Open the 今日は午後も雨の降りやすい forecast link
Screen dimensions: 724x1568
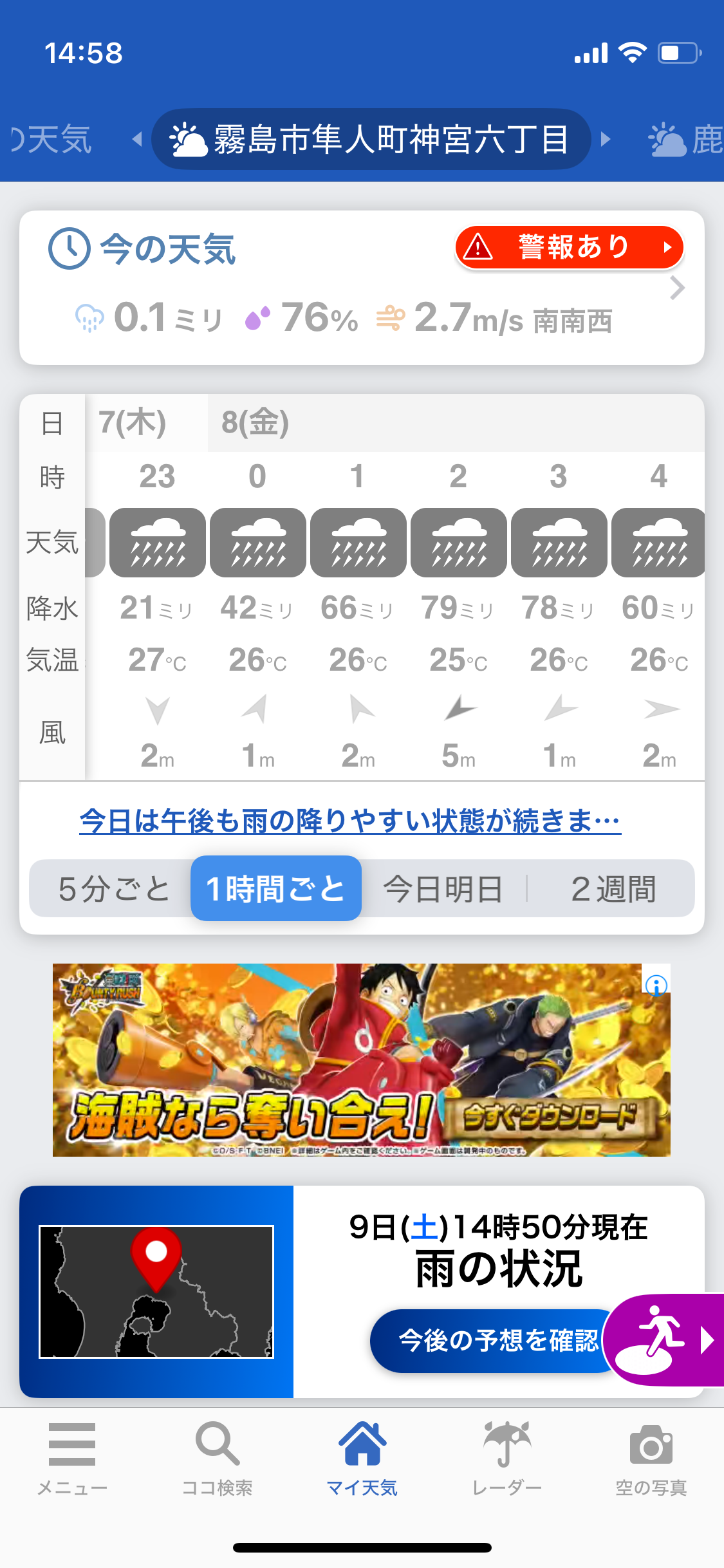tap(350, 821)
